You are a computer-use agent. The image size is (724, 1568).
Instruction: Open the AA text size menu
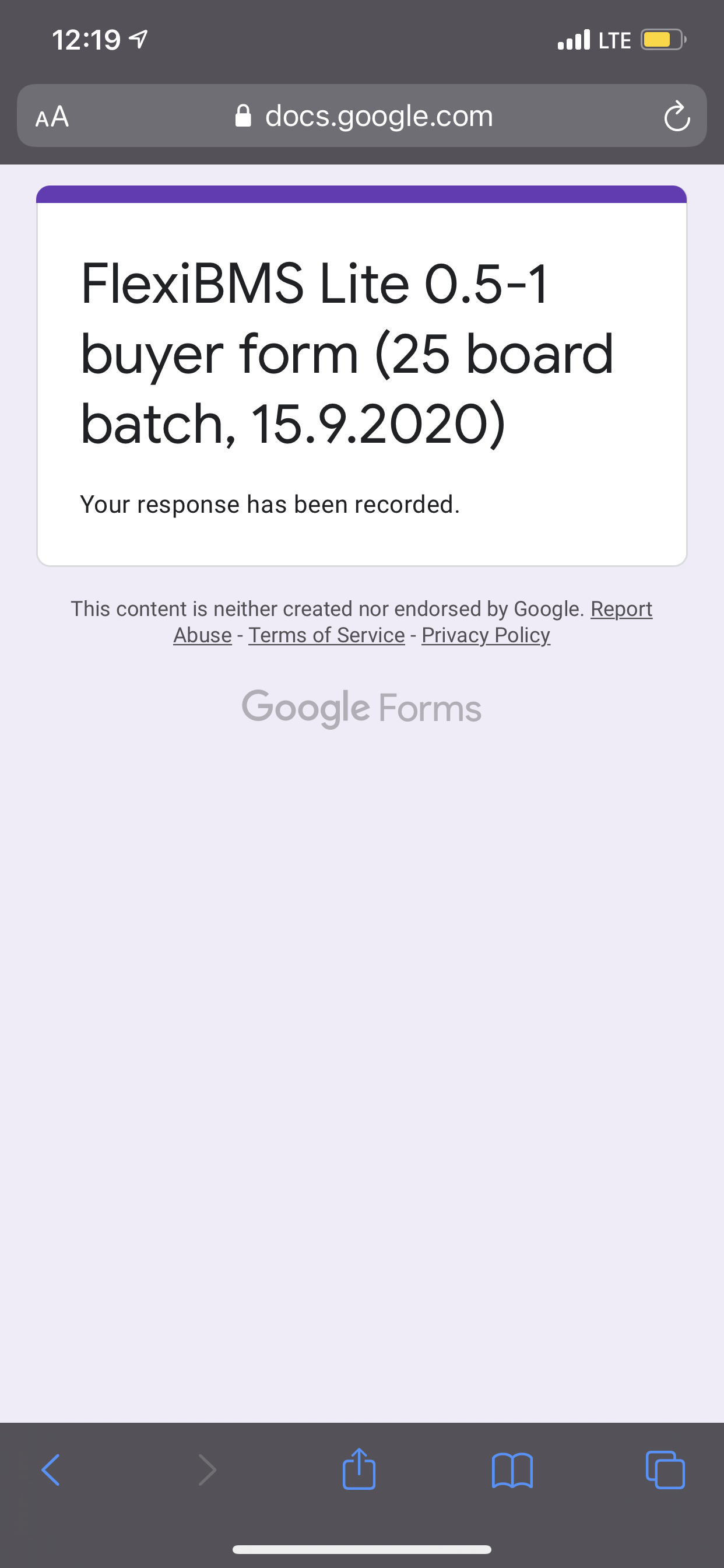tap(52, 116)
